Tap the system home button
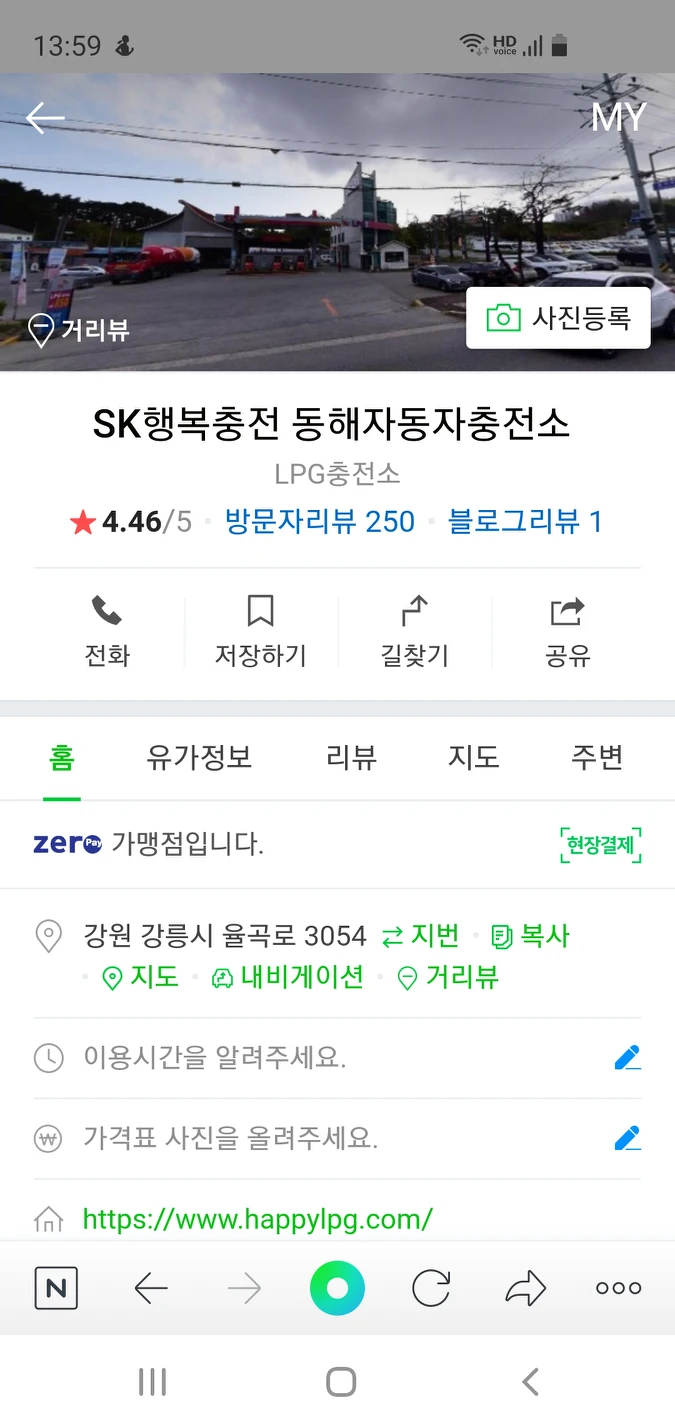 (x=341, y=1382)
